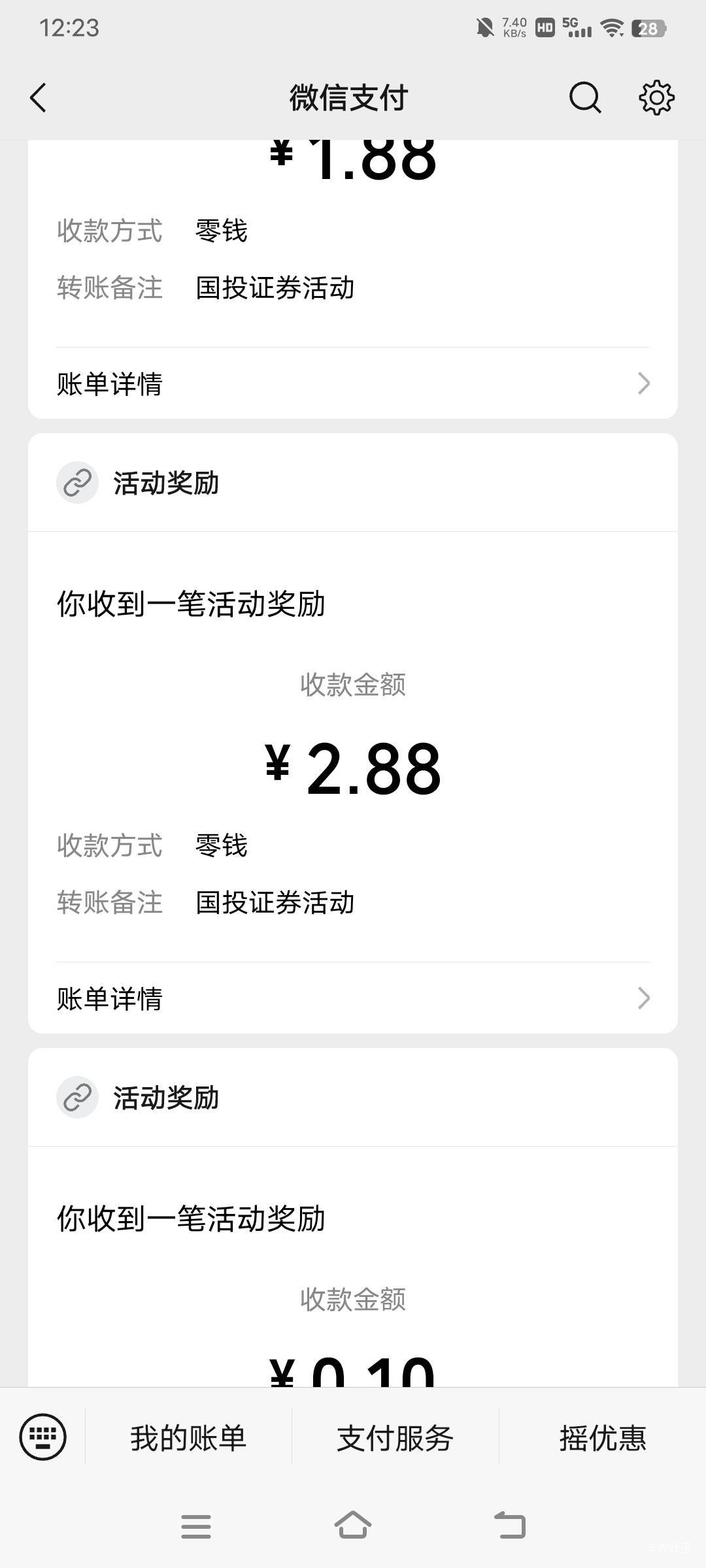Go to the phone's home screen

tap(353, 1526)
